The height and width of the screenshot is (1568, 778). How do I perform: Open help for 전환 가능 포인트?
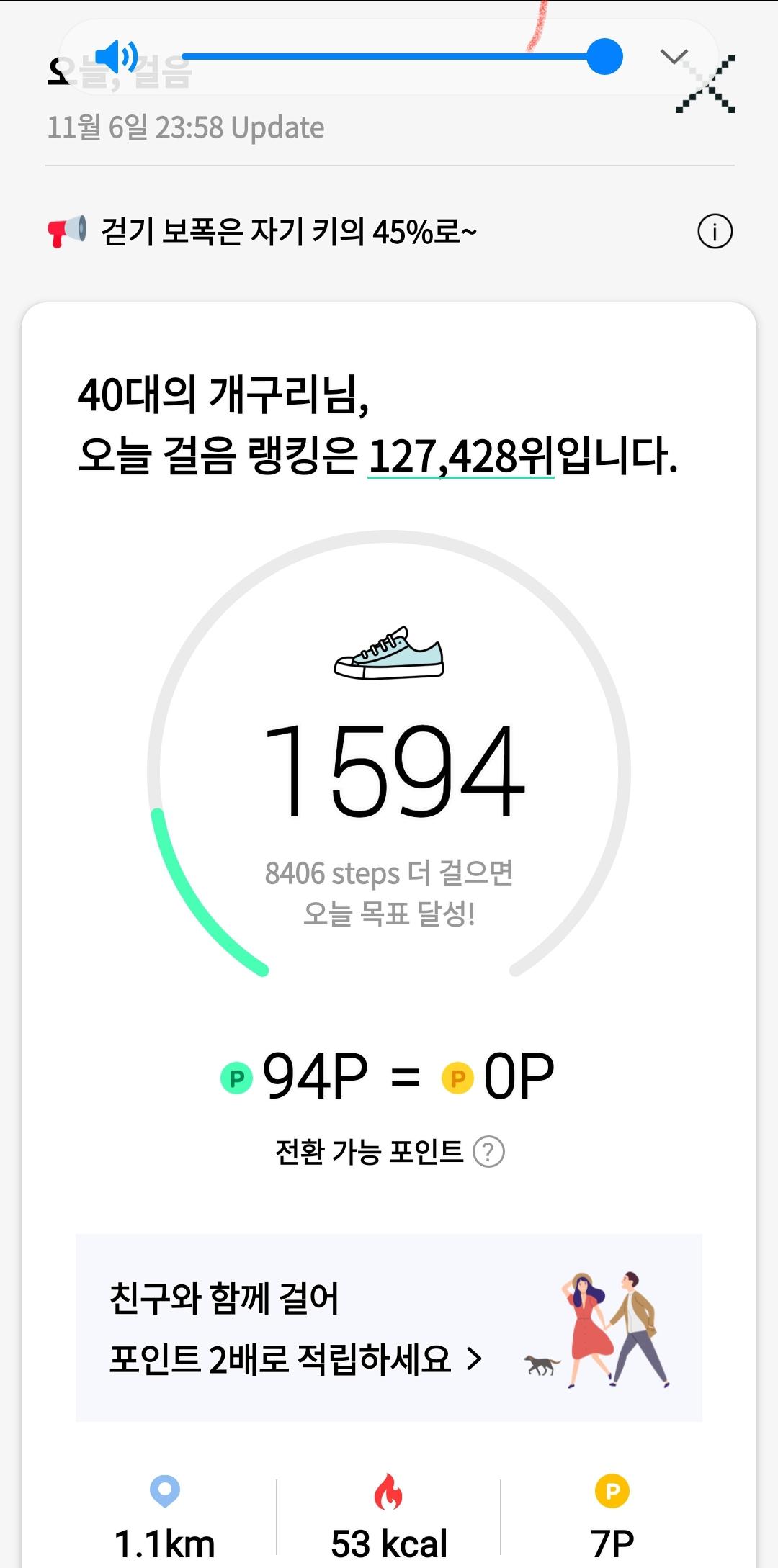488,1152
